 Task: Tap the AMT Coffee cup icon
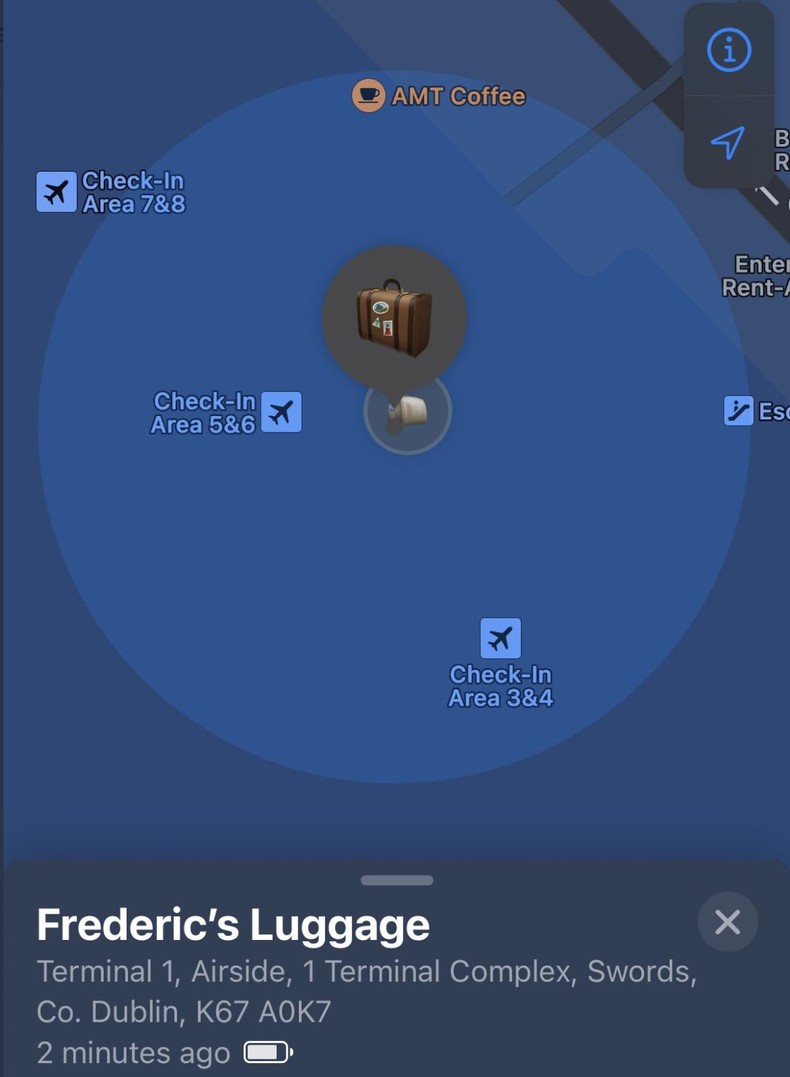[x=367, y=95]
